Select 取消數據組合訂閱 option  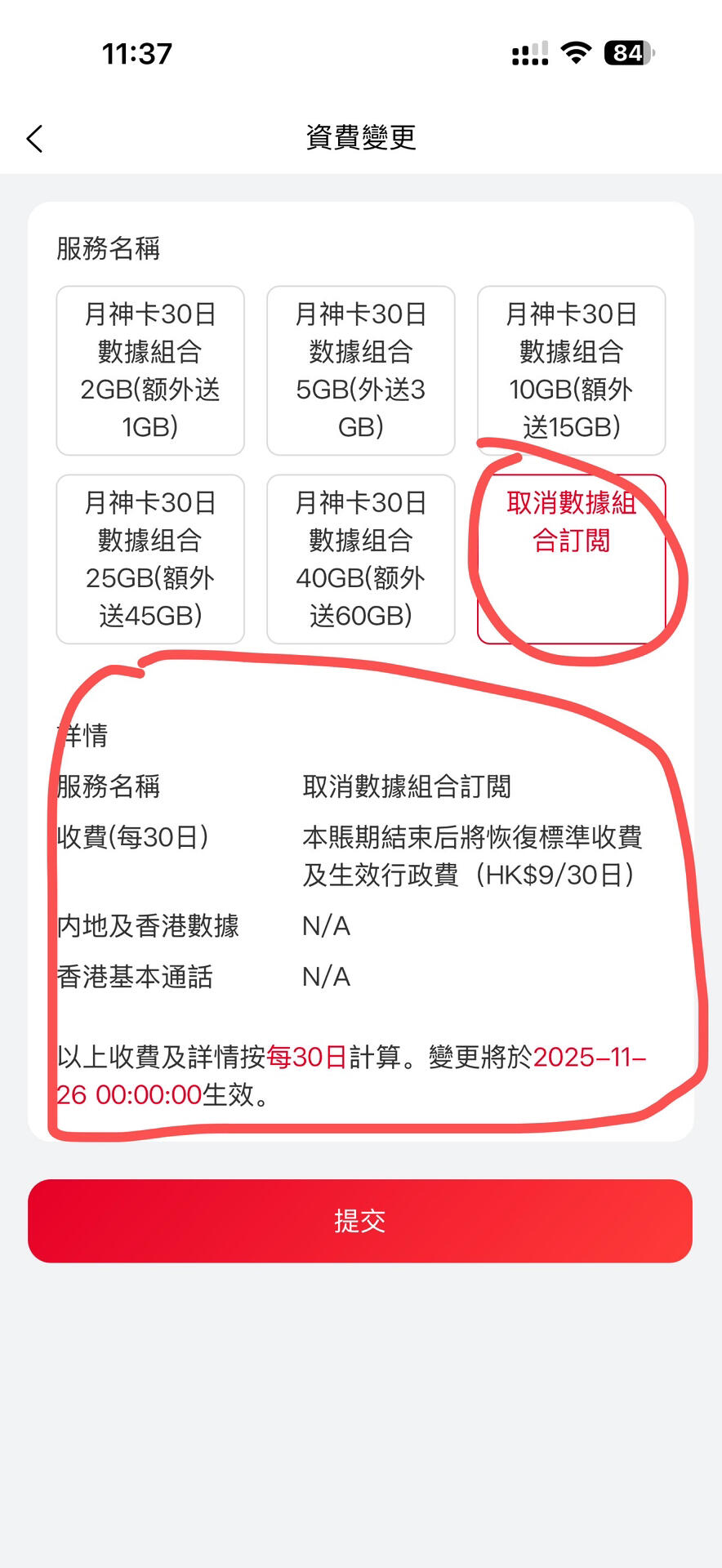571,559
